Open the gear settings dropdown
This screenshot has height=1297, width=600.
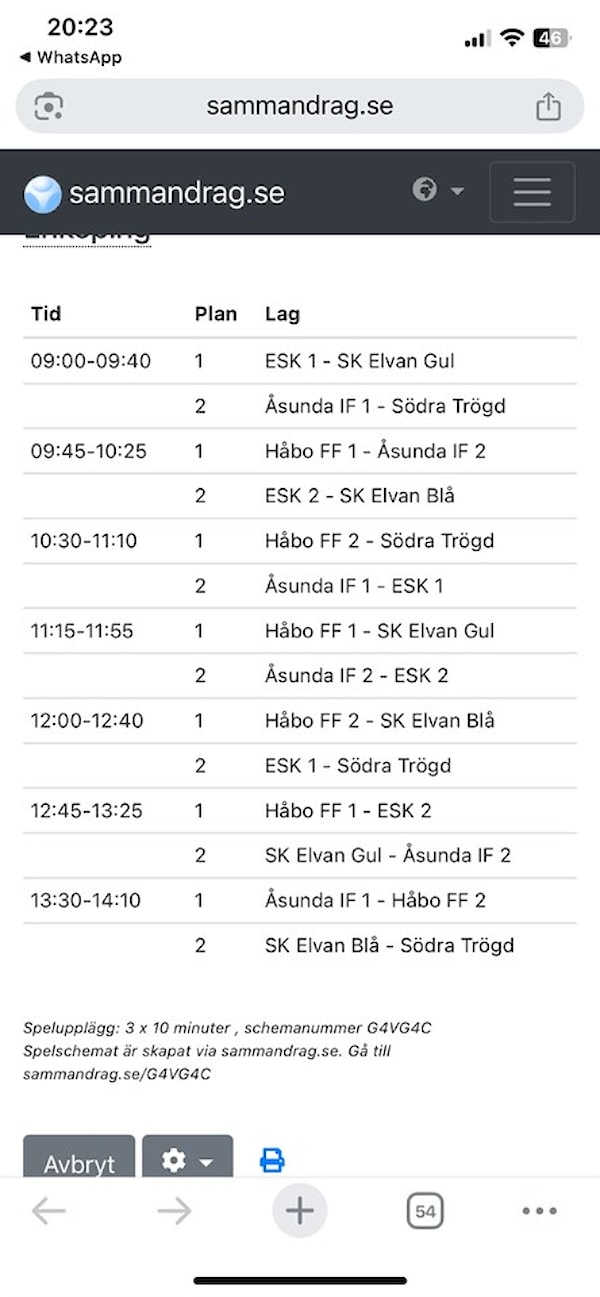click(187, 1161)
